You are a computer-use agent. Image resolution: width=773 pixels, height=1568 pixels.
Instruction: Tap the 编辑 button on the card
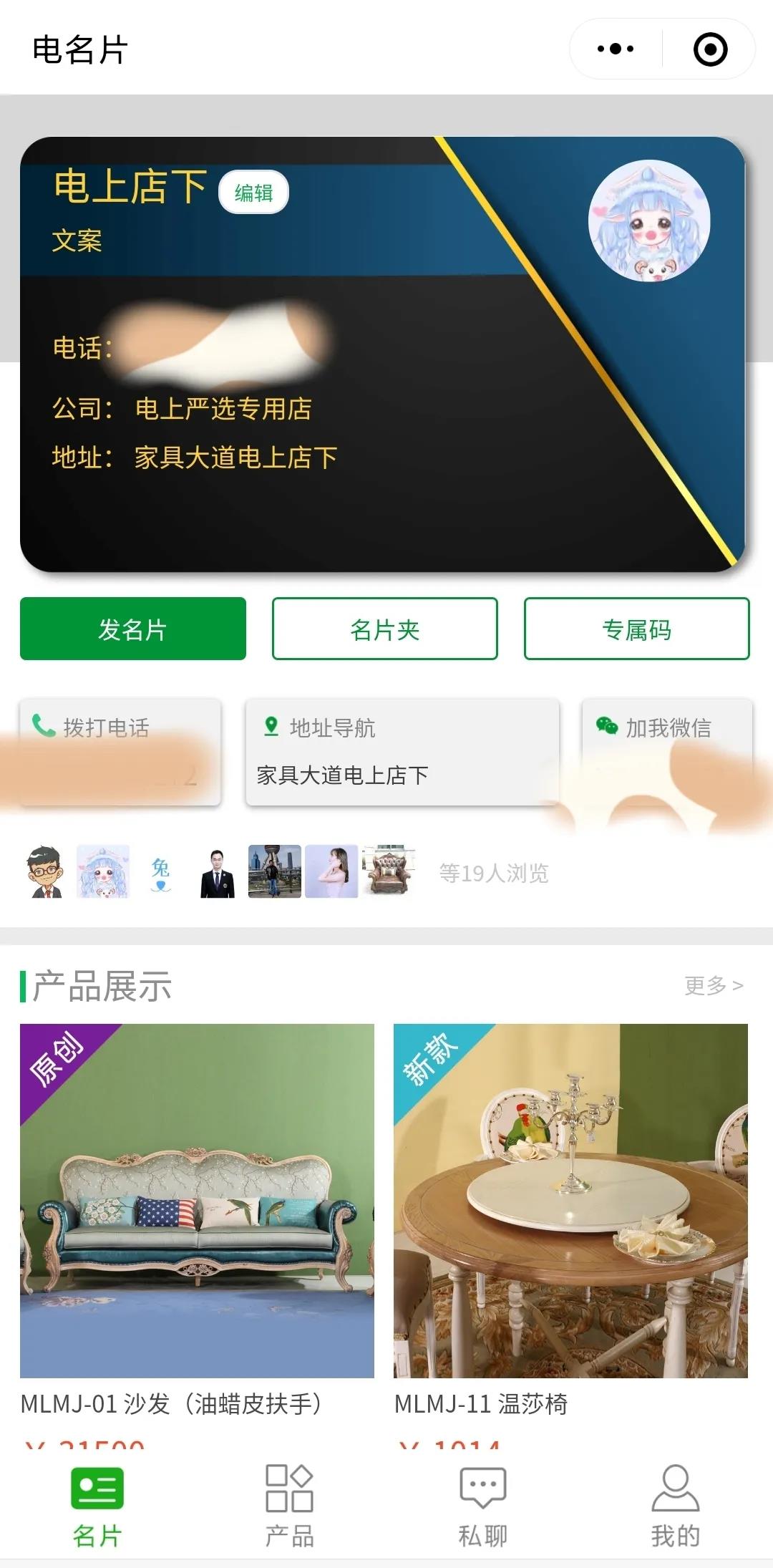pos(253,193)
